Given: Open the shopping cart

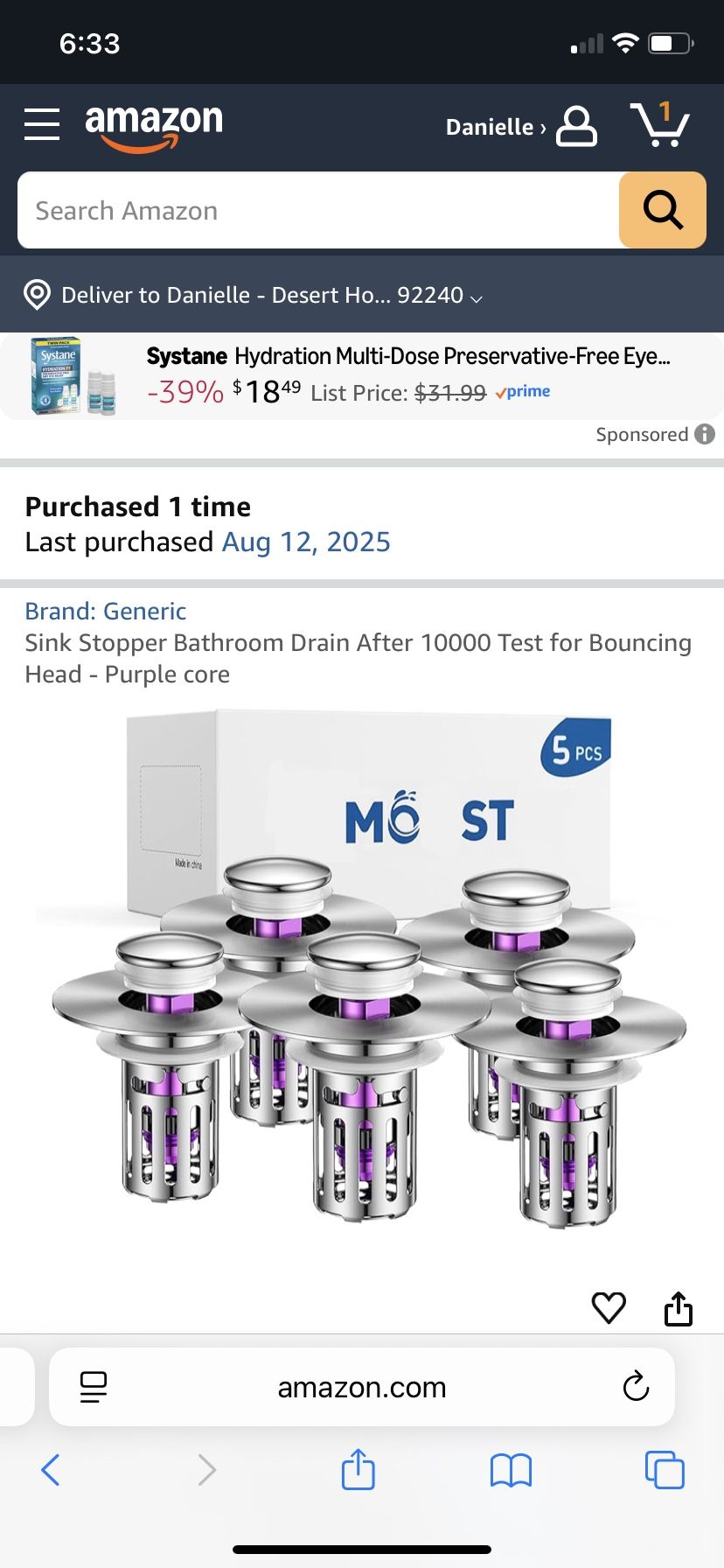Looking at the screenshot, I should tap(660, 125).
